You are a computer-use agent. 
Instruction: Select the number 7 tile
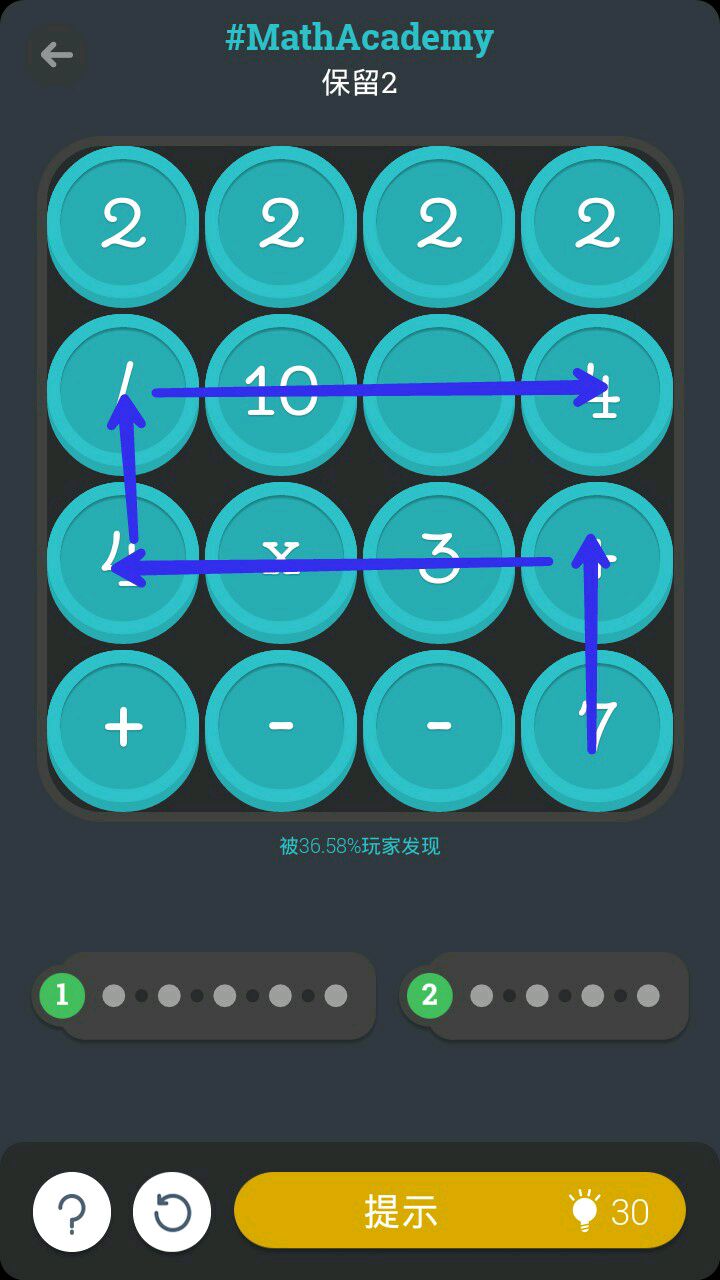click(x=597, y=725)
